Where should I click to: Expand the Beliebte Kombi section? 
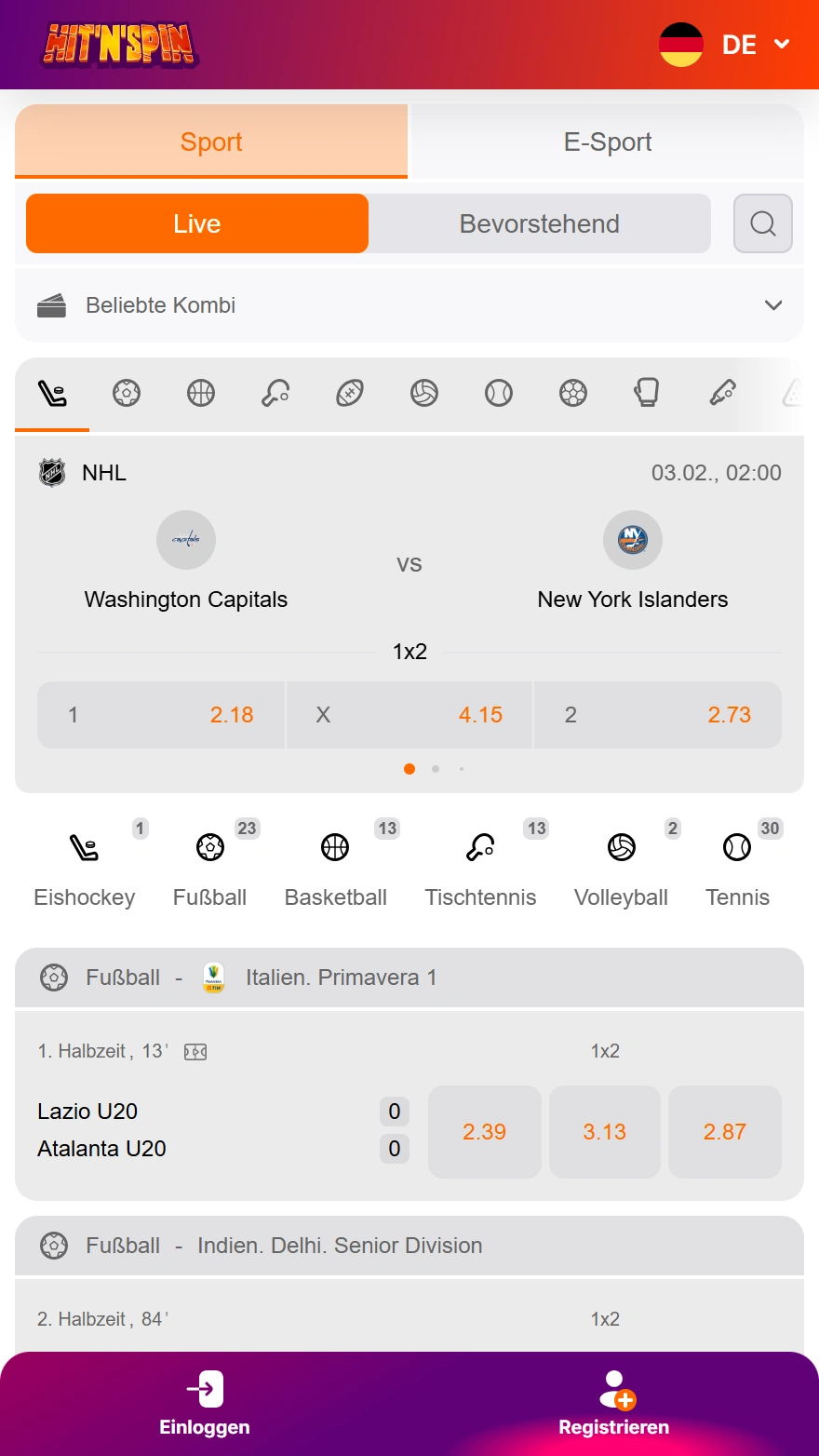[409, 305]
